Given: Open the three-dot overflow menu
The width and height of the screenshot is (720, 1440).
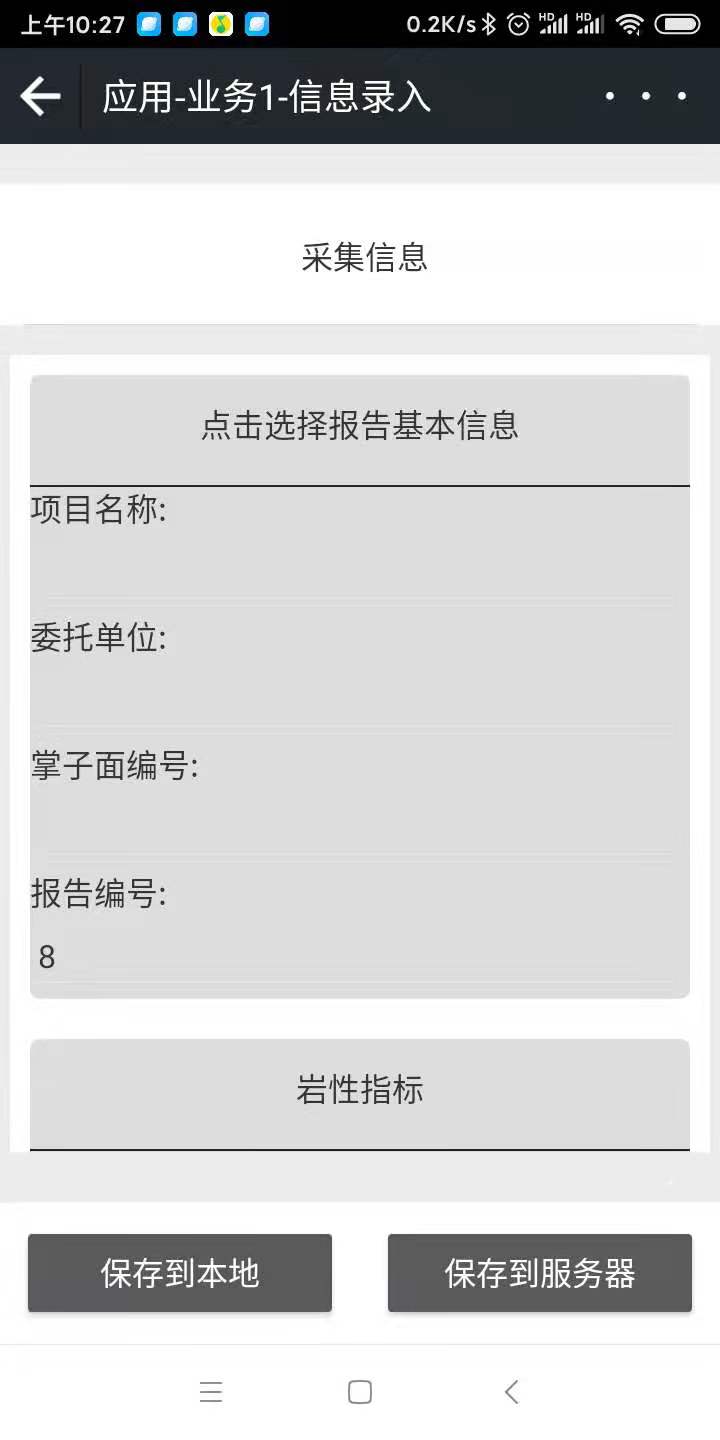Looking at the screenshot, I should point(645,97).
